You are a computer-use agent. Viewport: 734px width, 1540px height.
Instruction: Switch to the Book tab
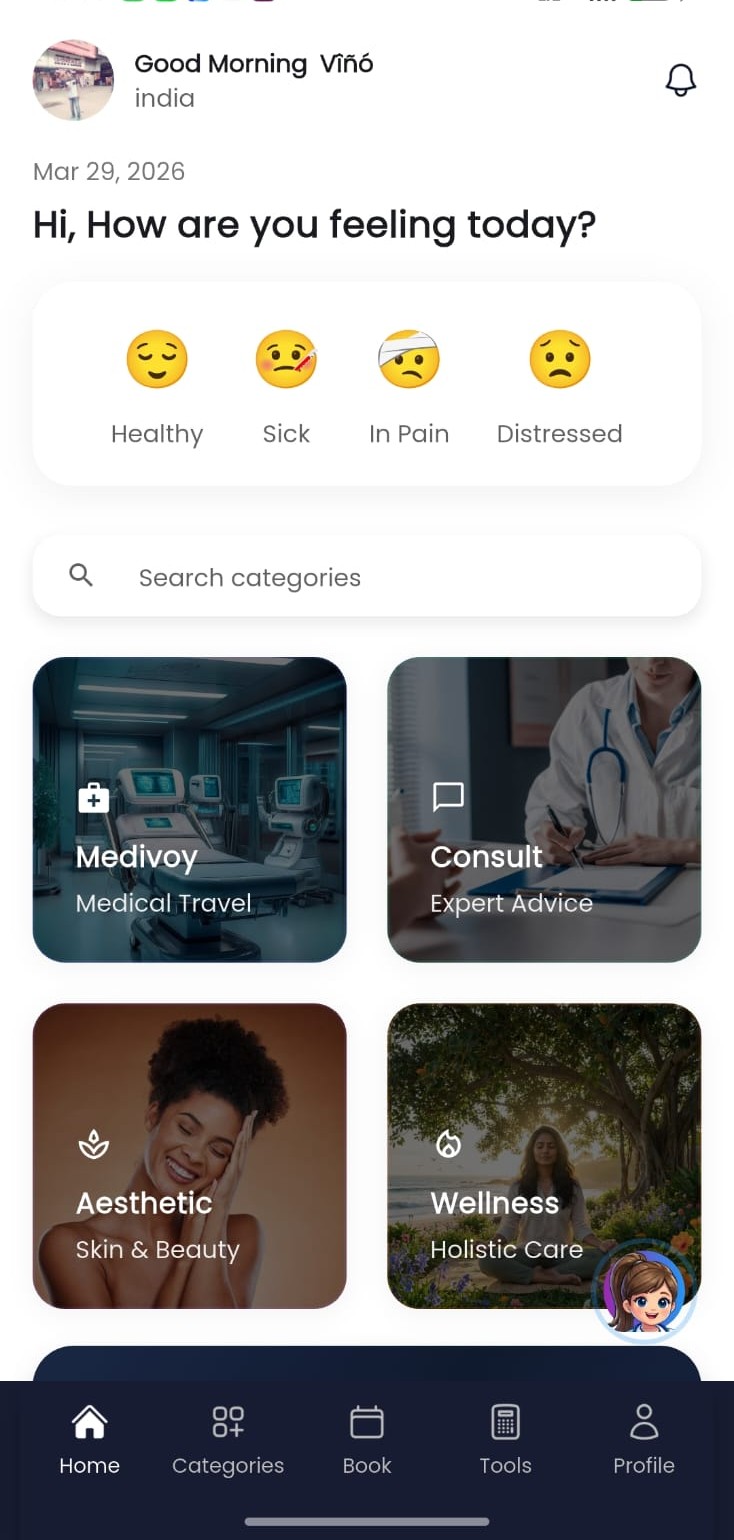[367, 1437]
